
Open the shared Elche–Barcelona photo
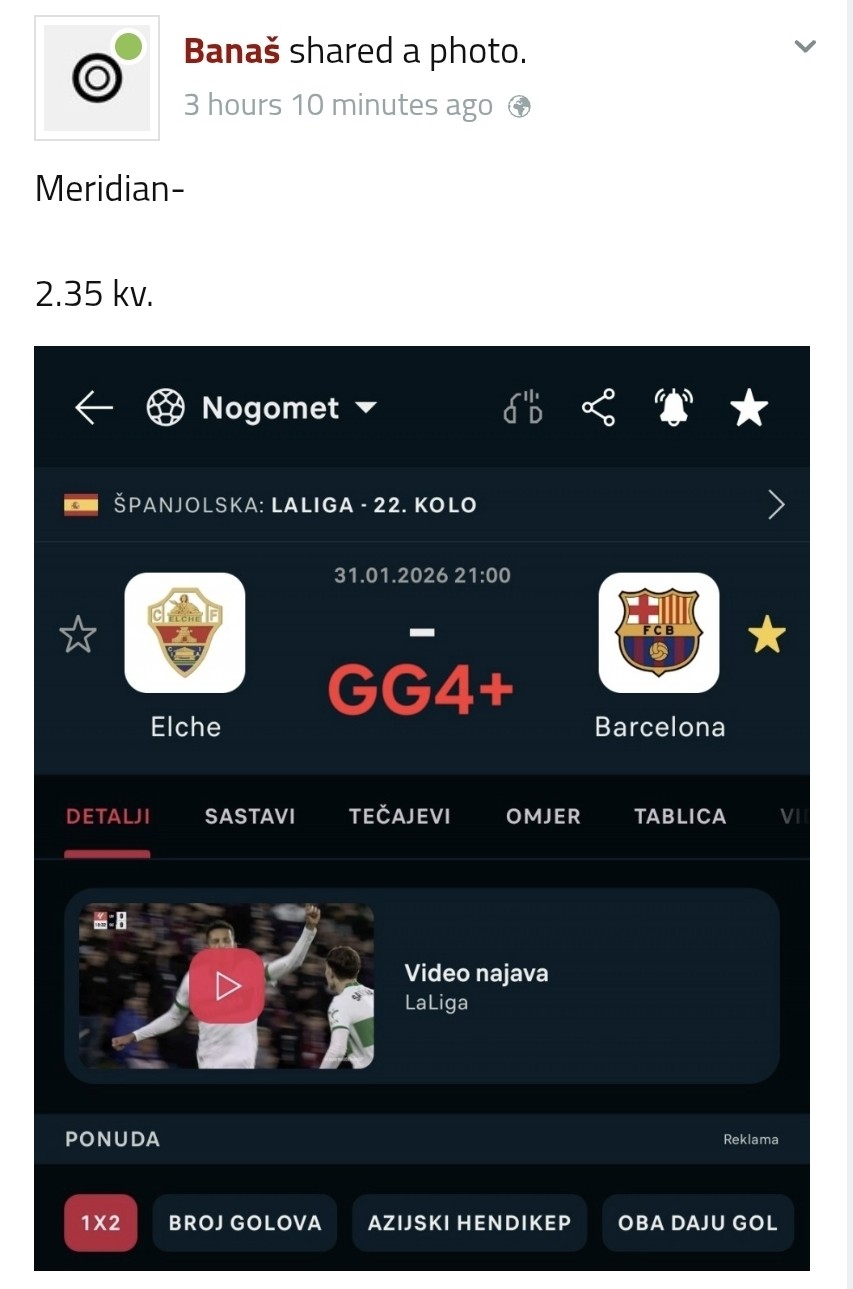pyautogui.click(x=421, y=808)
